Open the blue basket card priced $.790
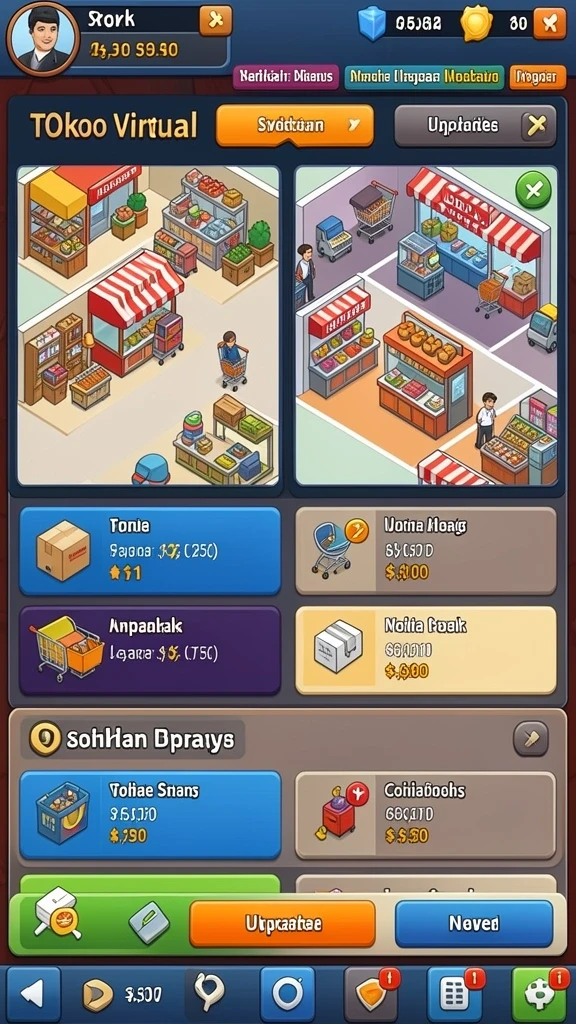Screen dimensions: 576x1024 tap(150, 815)
